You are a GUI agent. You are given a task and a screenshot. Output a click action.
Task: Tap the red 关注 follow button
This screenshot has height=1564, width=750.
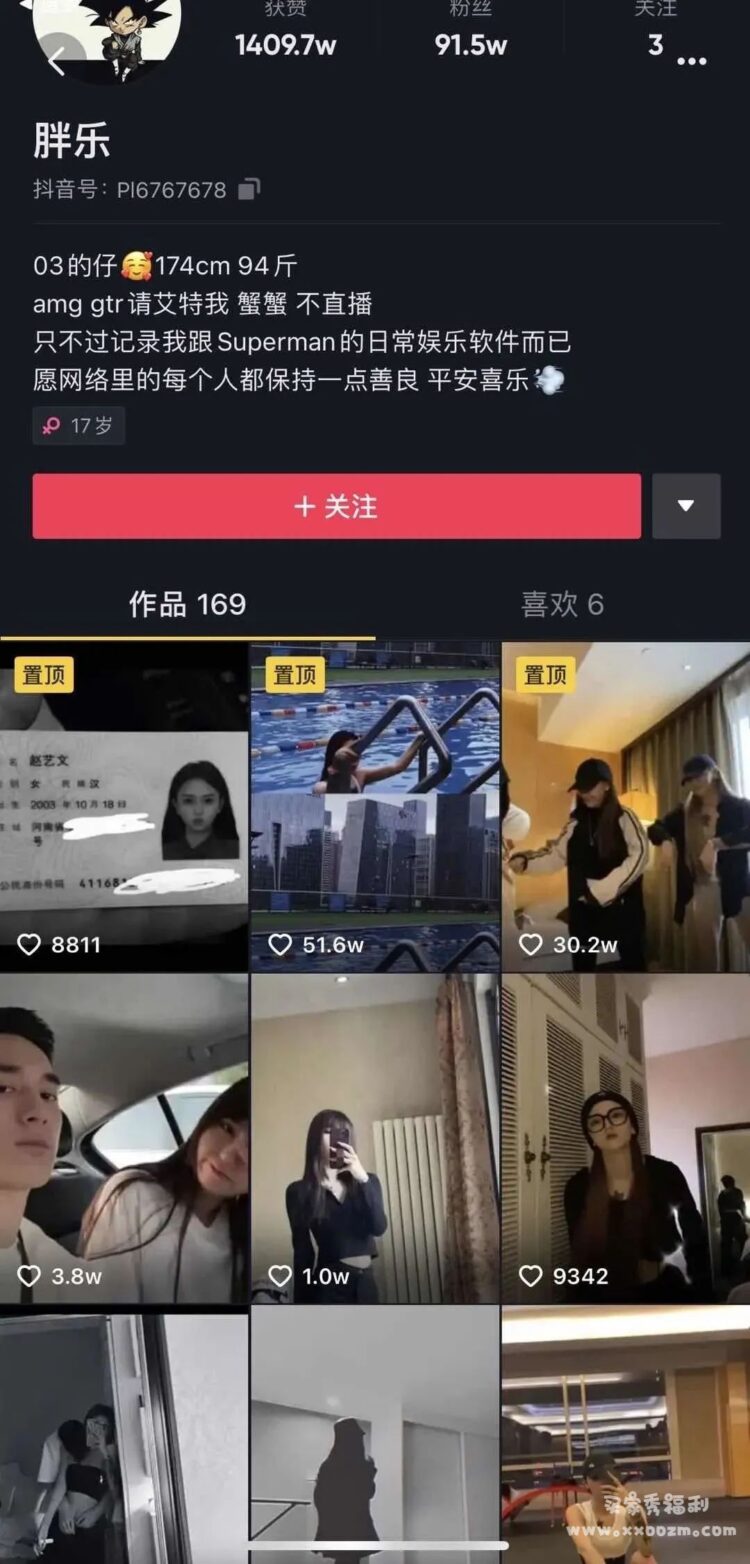(336, 506)
